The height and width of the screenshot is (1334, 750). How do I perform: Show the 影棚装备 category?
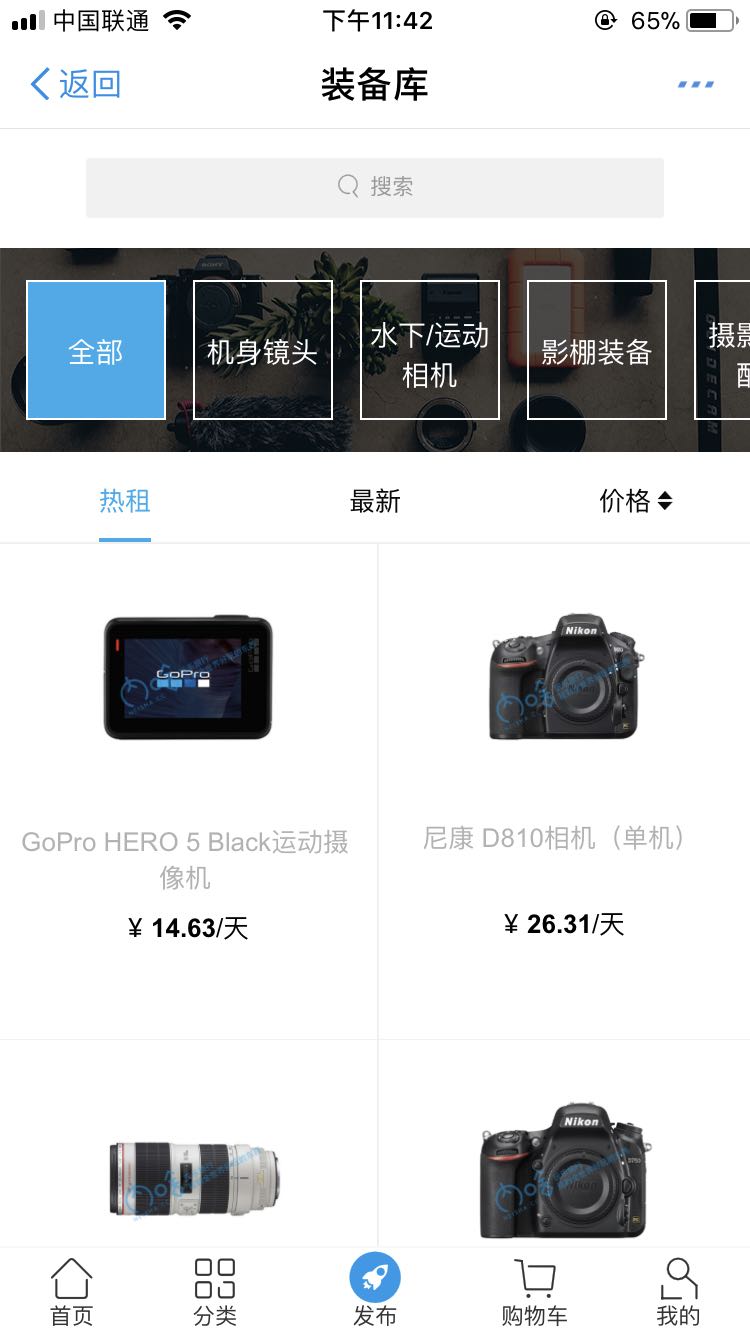pos(596,350)
